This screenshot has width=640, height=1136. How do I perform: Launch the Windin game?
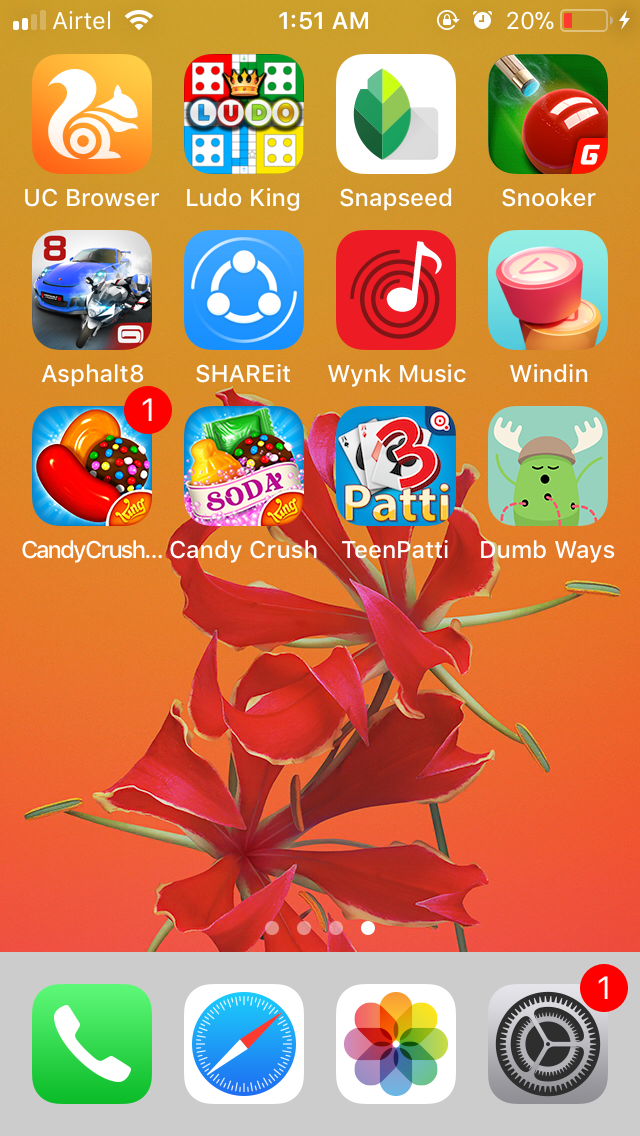coord(548,290)
